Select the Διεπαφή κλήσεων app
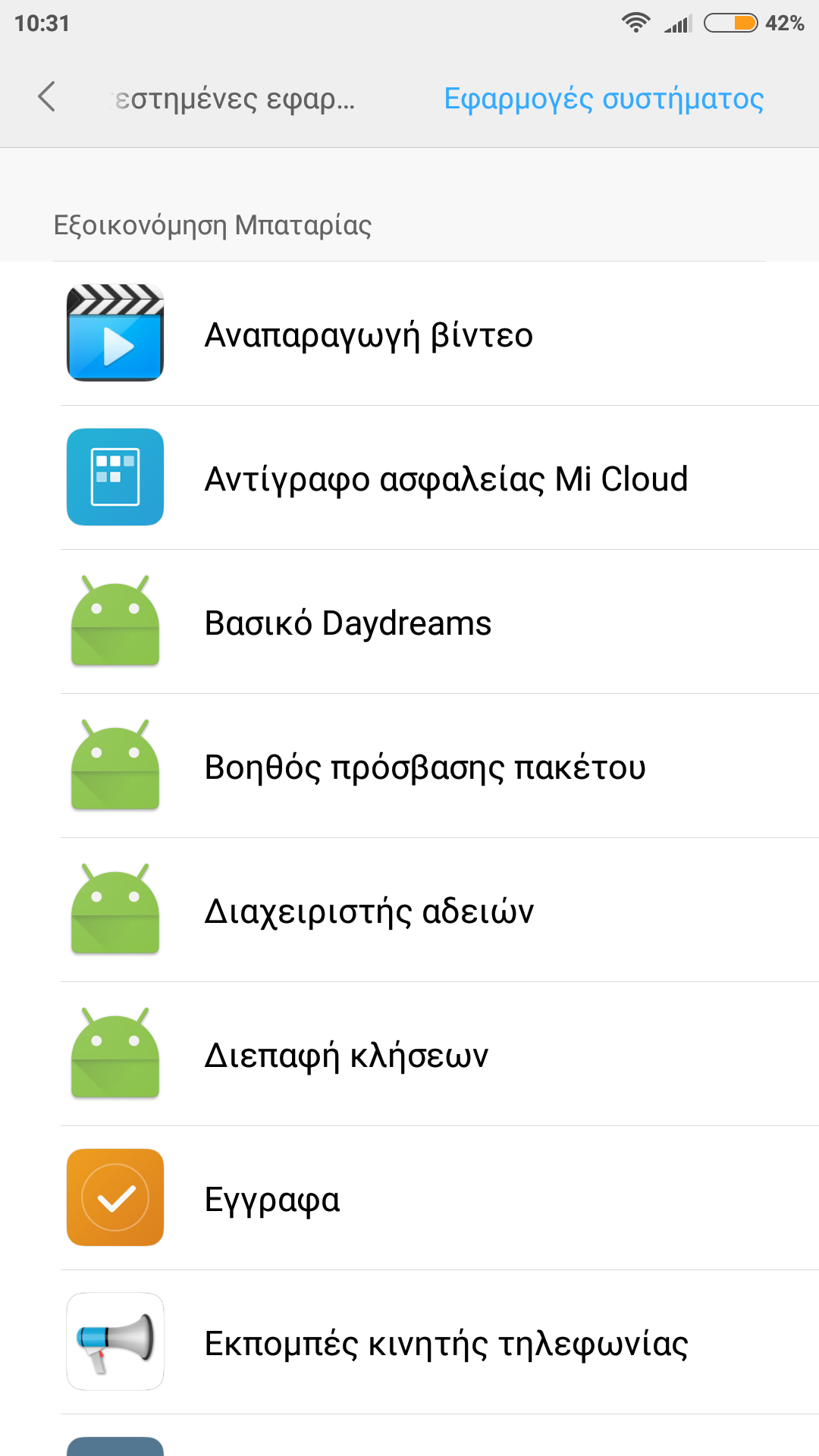The image size is (819, 1456). click(409, 1054)
